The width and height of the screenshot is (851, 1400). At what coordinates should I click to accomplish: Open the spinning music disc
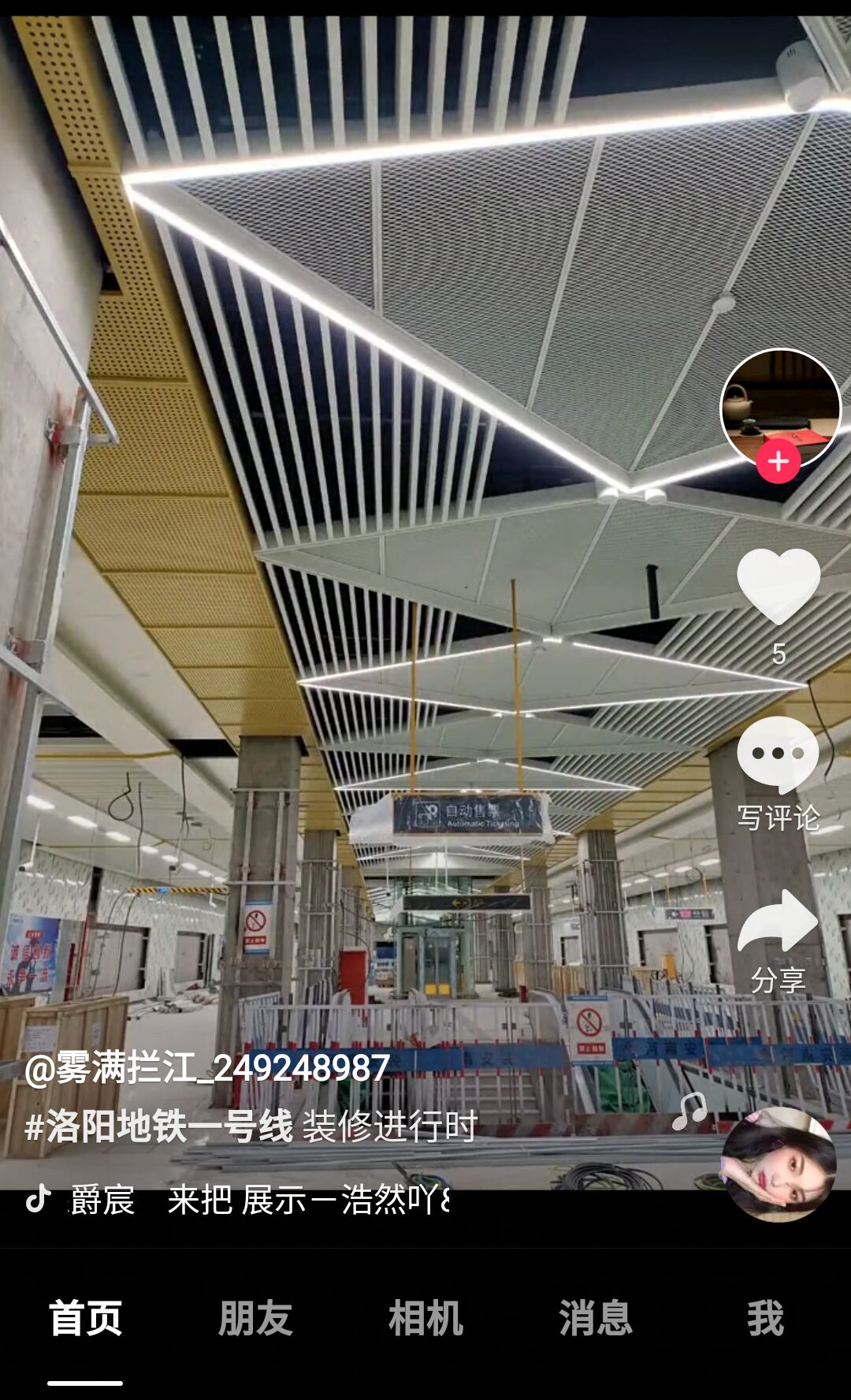[x=779, y=1164]
